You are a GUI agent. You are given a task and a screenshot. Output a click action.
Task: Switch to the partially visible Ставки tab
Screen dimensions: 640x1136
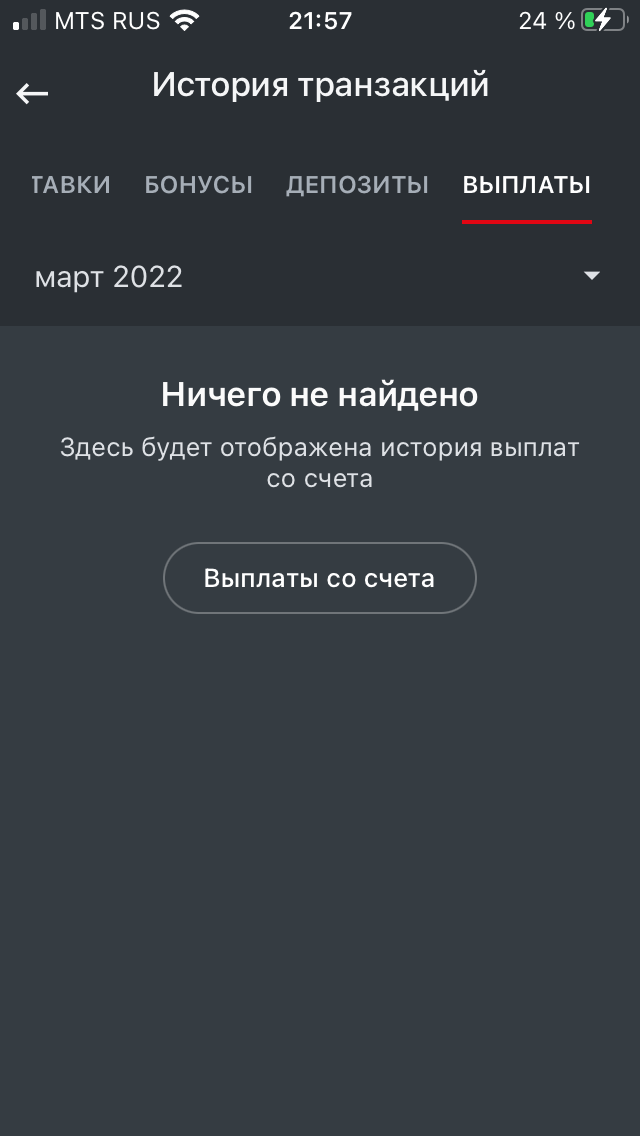[x=70, y=185]
